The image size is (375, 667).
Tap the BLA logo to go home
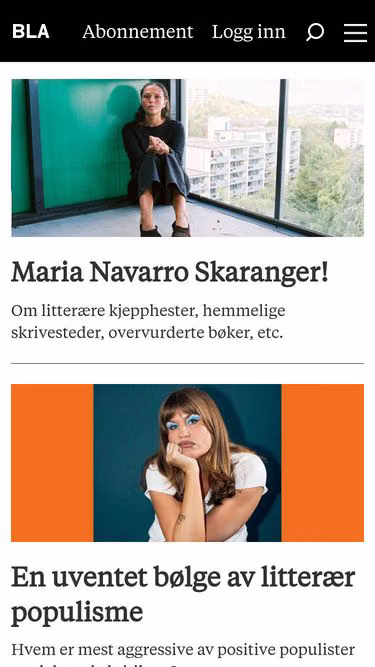[x=31, y=32]
